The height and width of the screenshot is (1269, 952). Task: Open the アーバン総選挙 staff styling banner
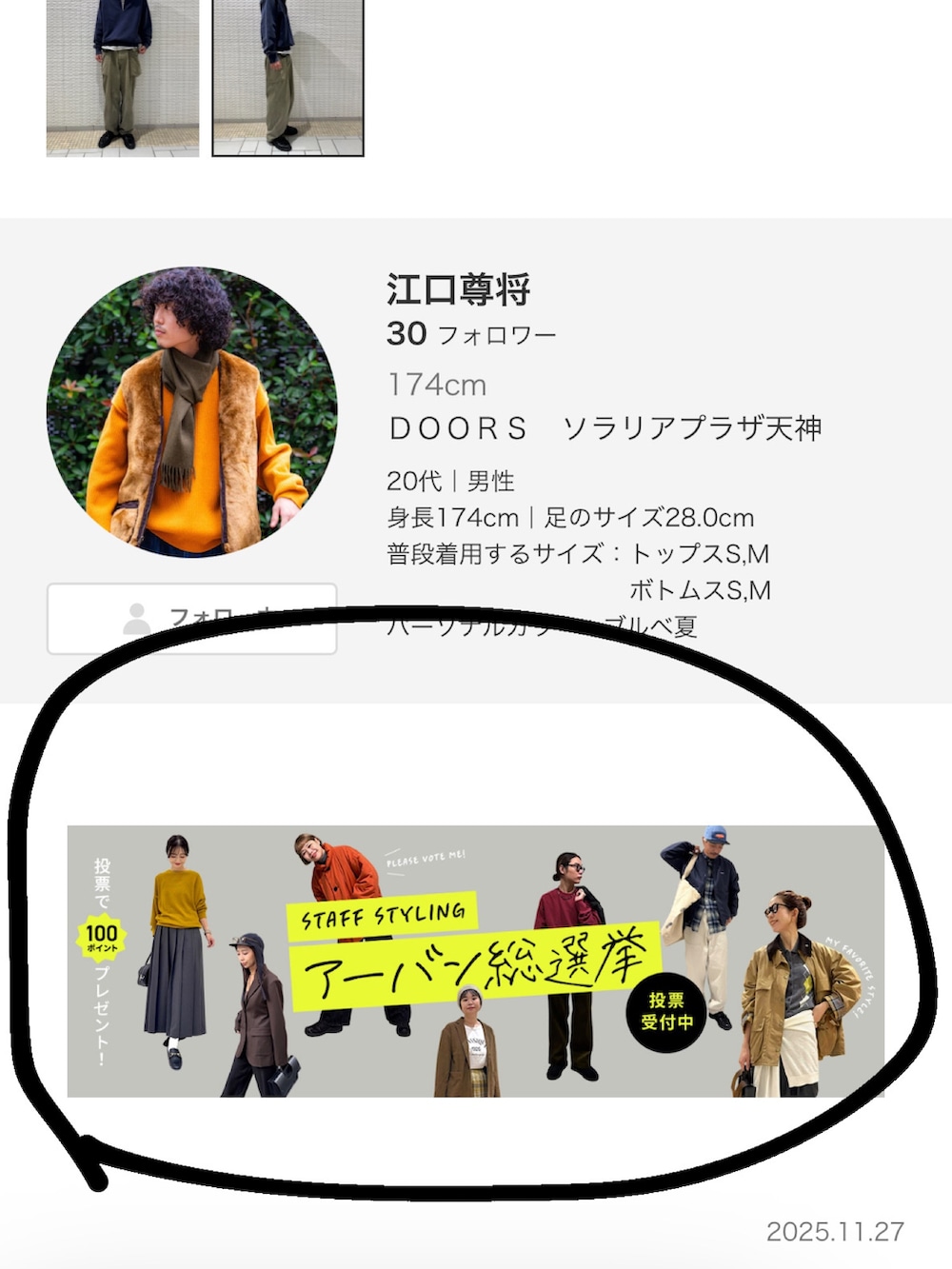coord(475,962)
